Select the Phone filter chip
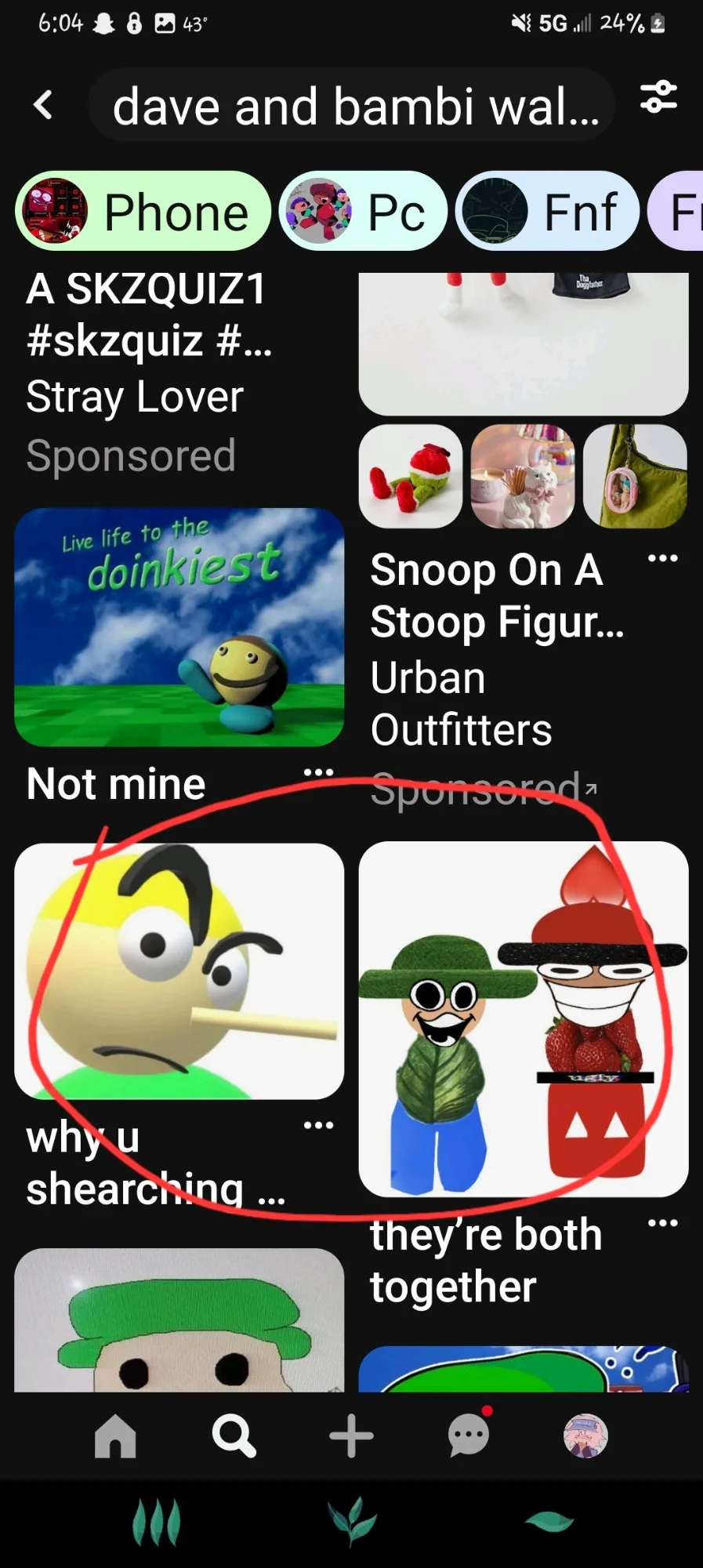This screenshot has width=703, height=1568. coord(143,212)
